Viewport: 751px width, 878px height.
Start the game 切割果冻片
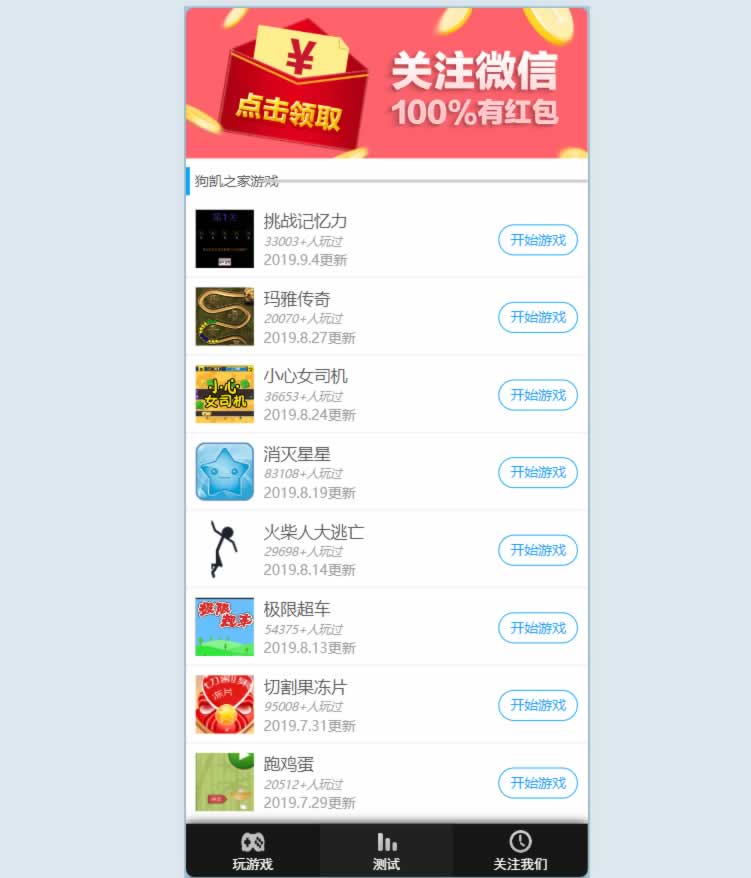coord(538,705)
